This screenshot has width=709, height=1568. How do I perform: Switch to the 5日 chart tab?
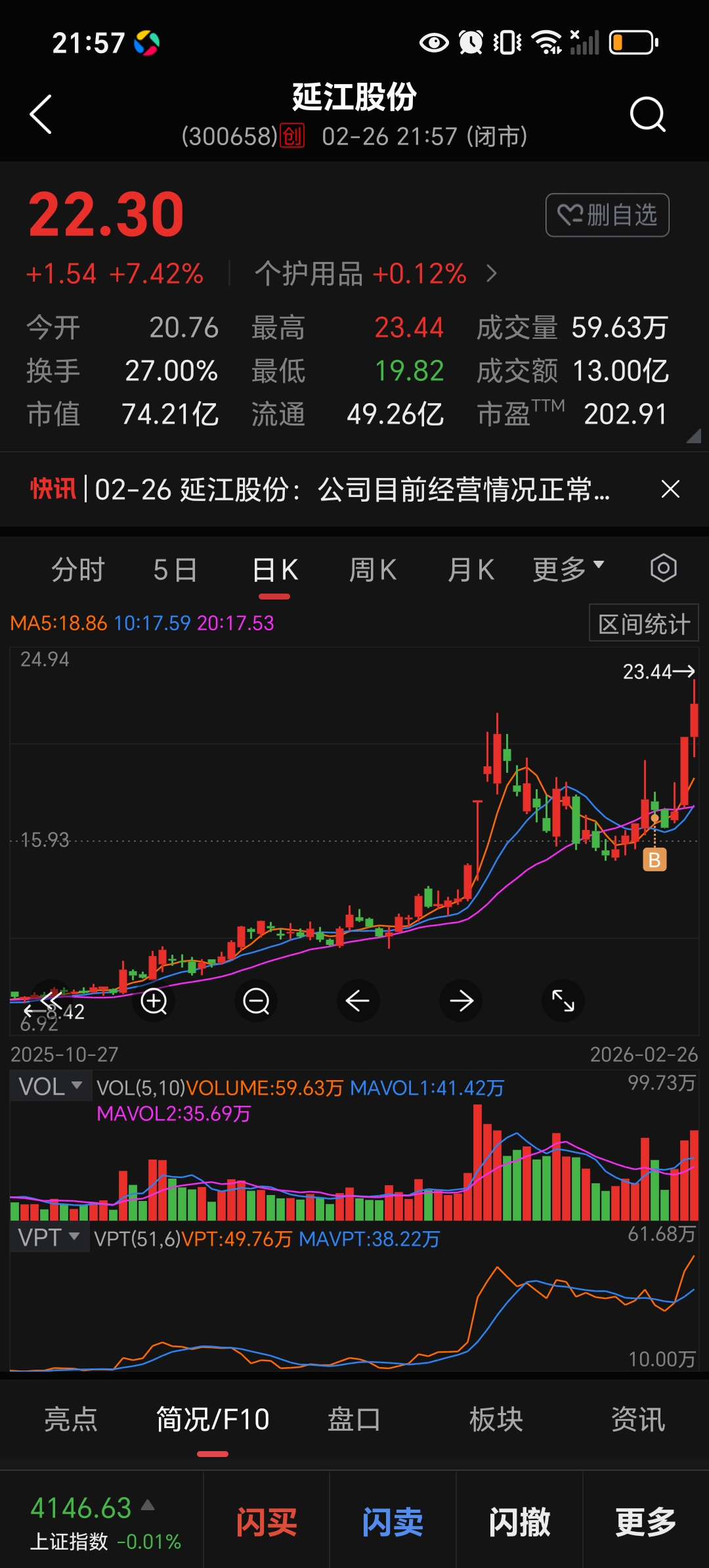175,569
